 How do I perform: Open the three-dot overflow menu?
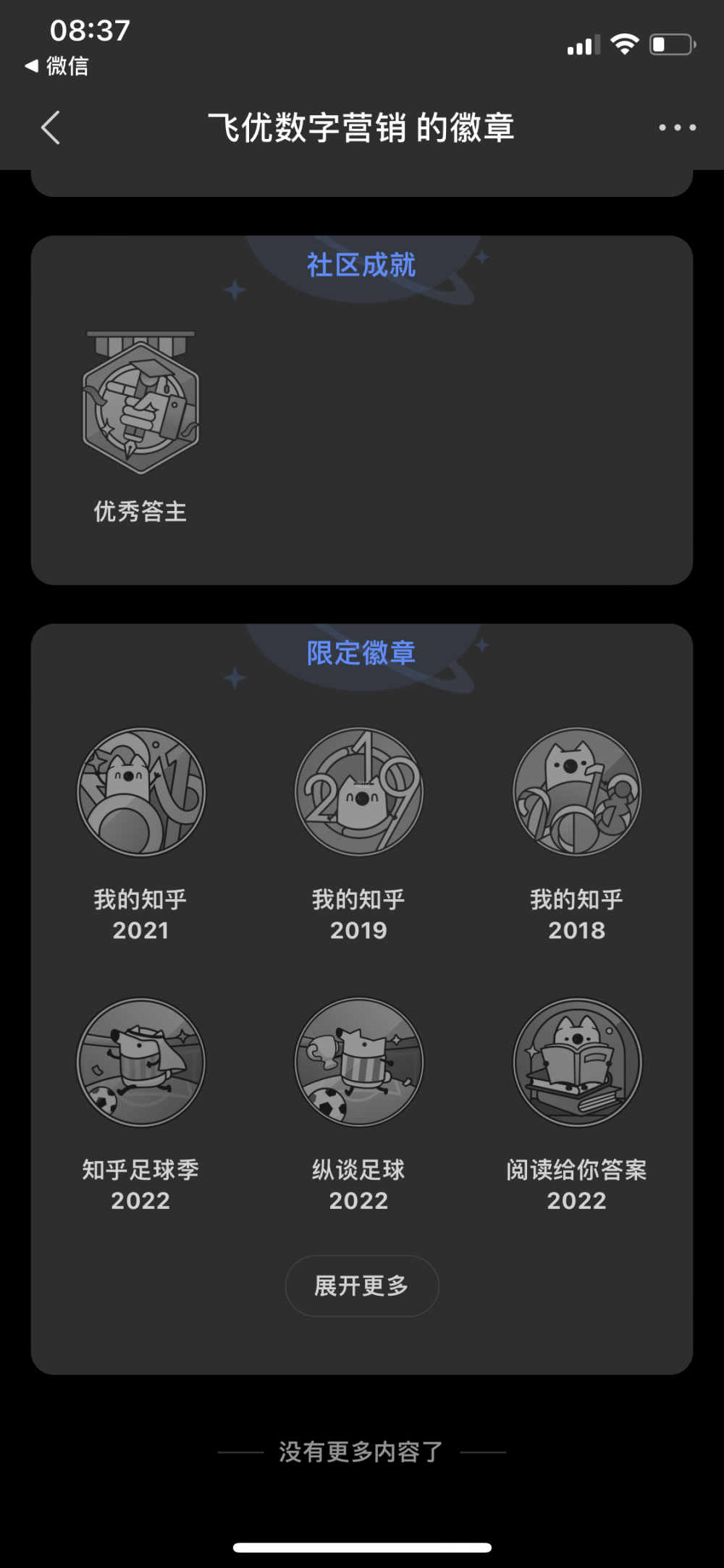coord(677,128)
